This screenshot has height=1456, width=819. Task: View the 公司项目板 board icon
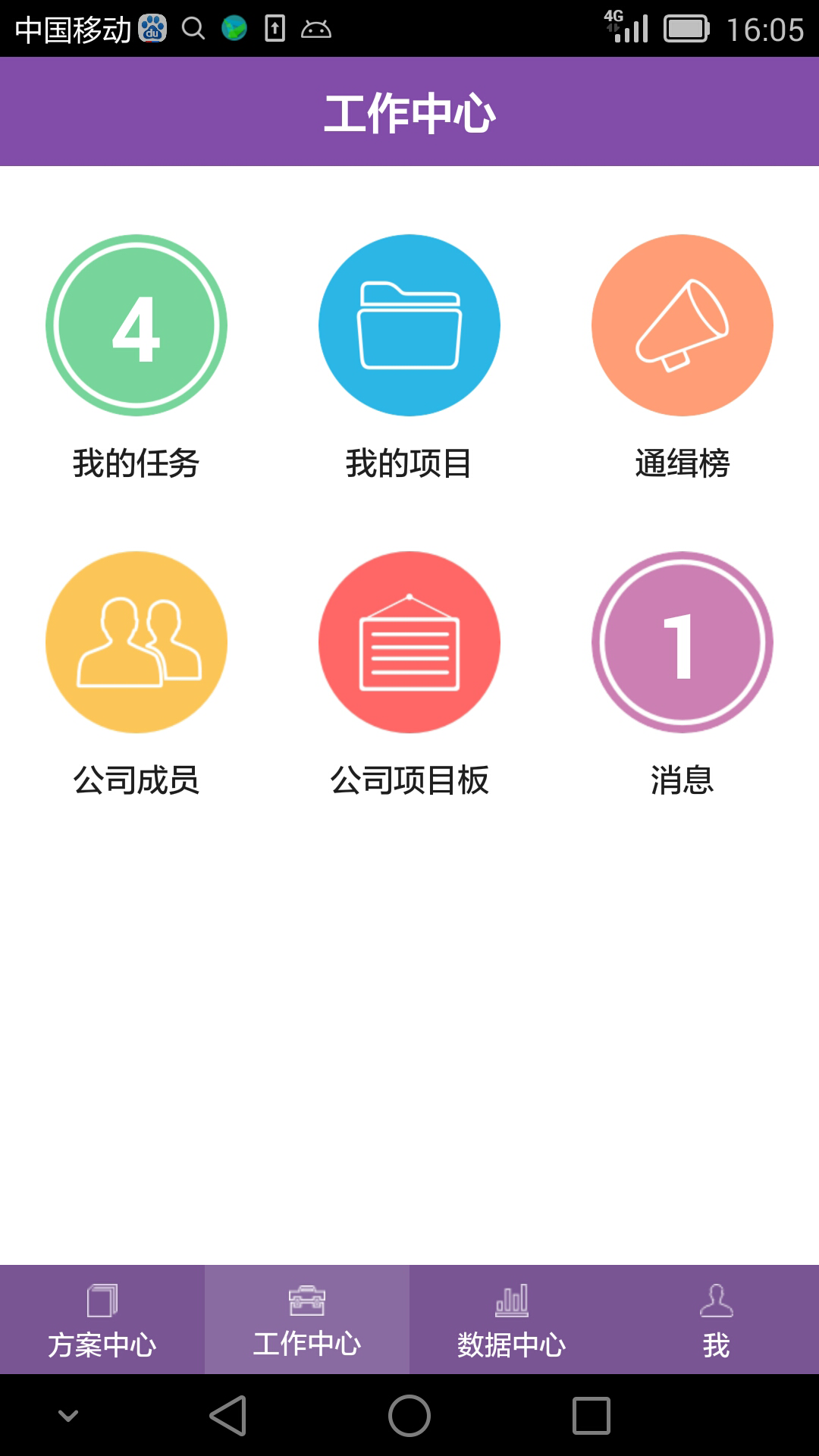tap(409, 642)
